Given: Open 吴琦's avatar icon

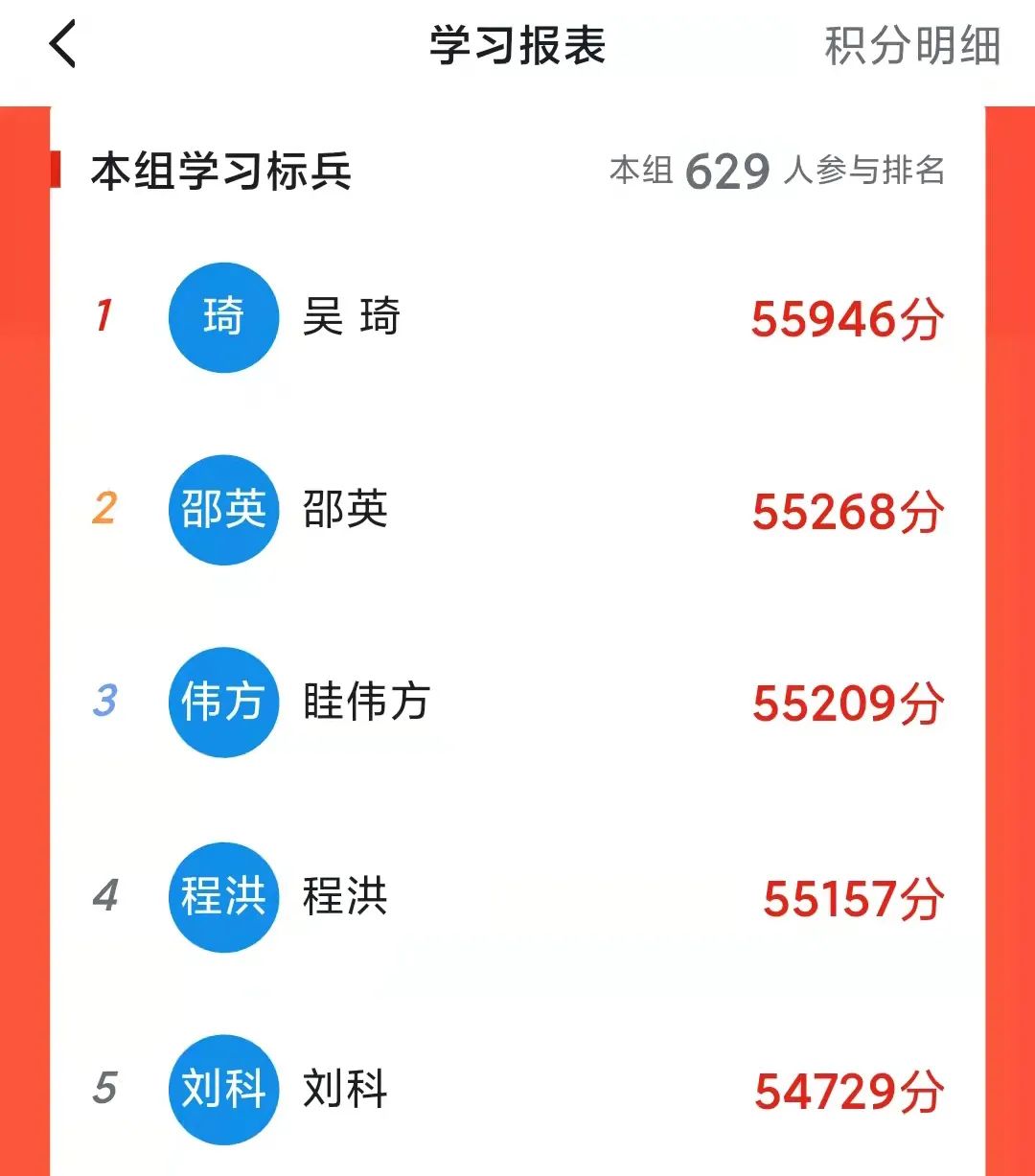Looking at the screenshot, I should (x=222, y=316).
